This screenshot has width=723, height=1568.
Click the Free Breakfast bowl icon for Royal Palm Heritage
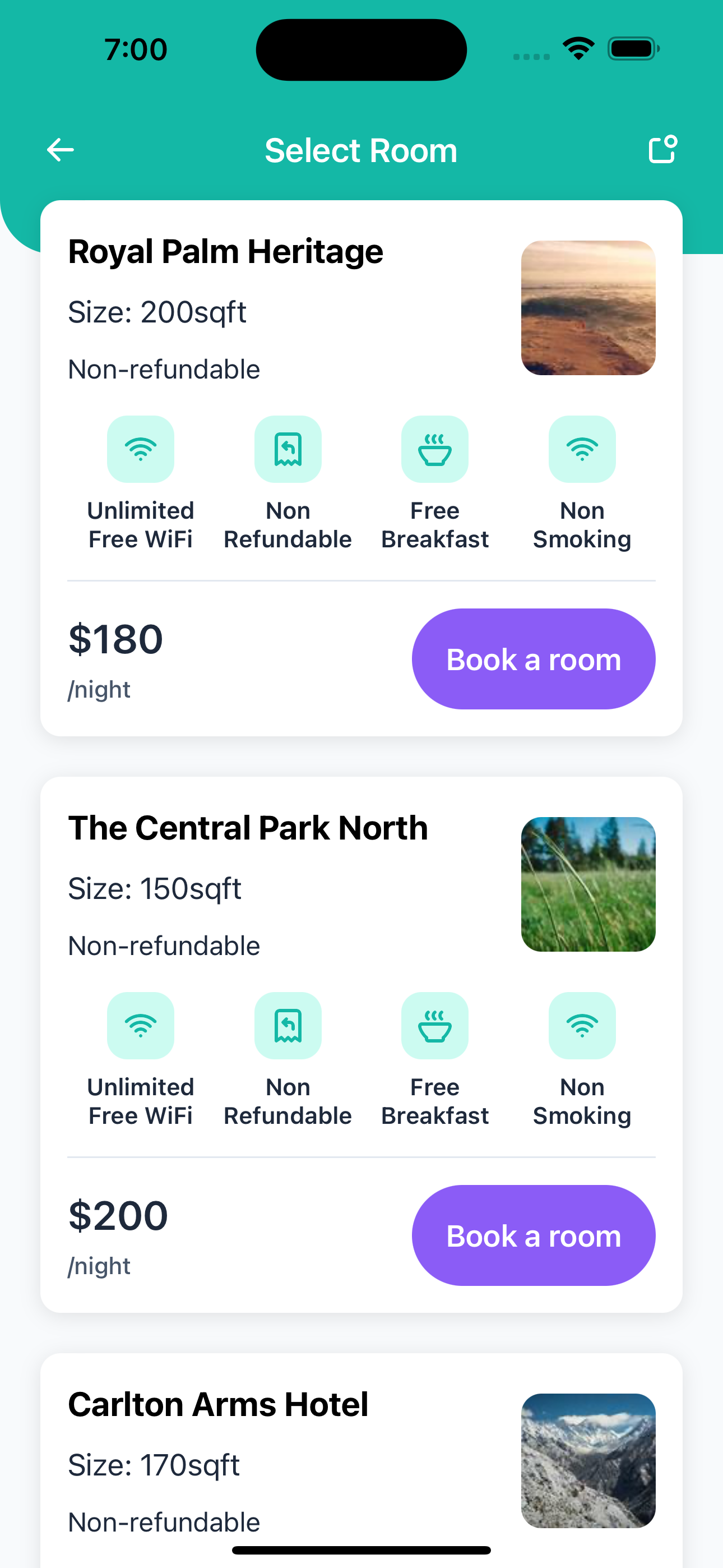pos(434,449)
